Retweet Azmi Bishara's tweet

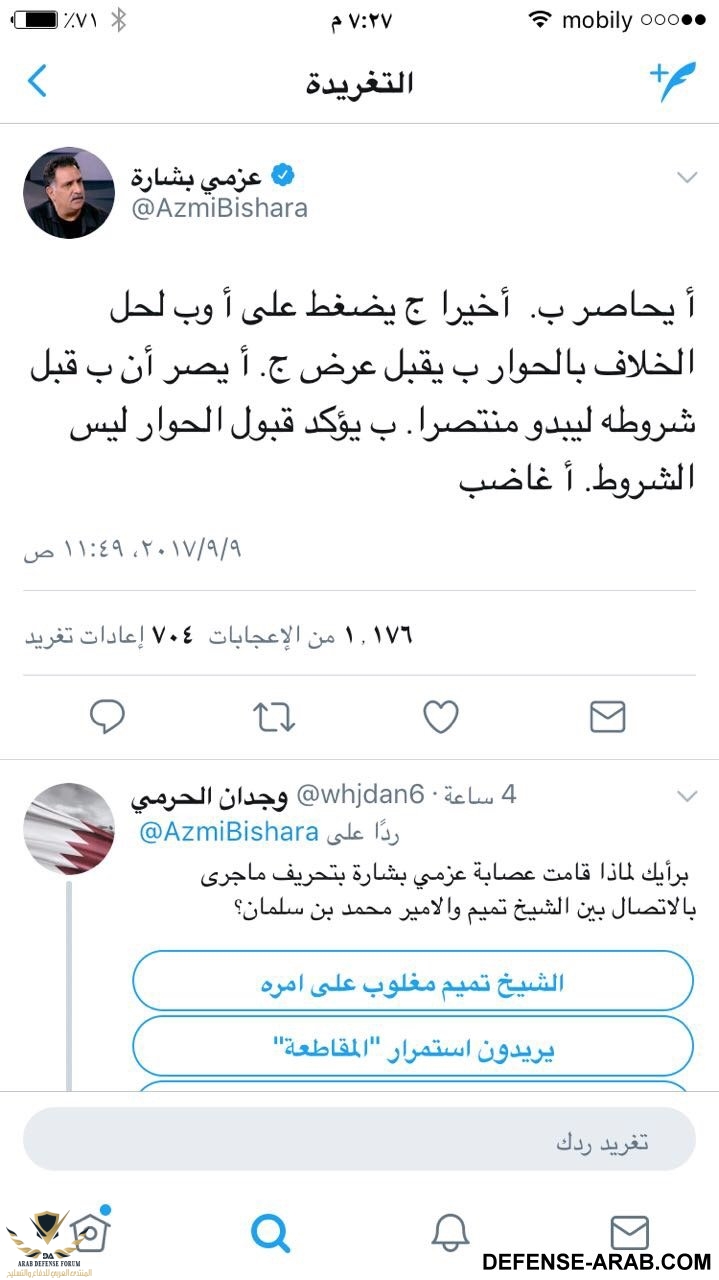(x=273, y=716)
